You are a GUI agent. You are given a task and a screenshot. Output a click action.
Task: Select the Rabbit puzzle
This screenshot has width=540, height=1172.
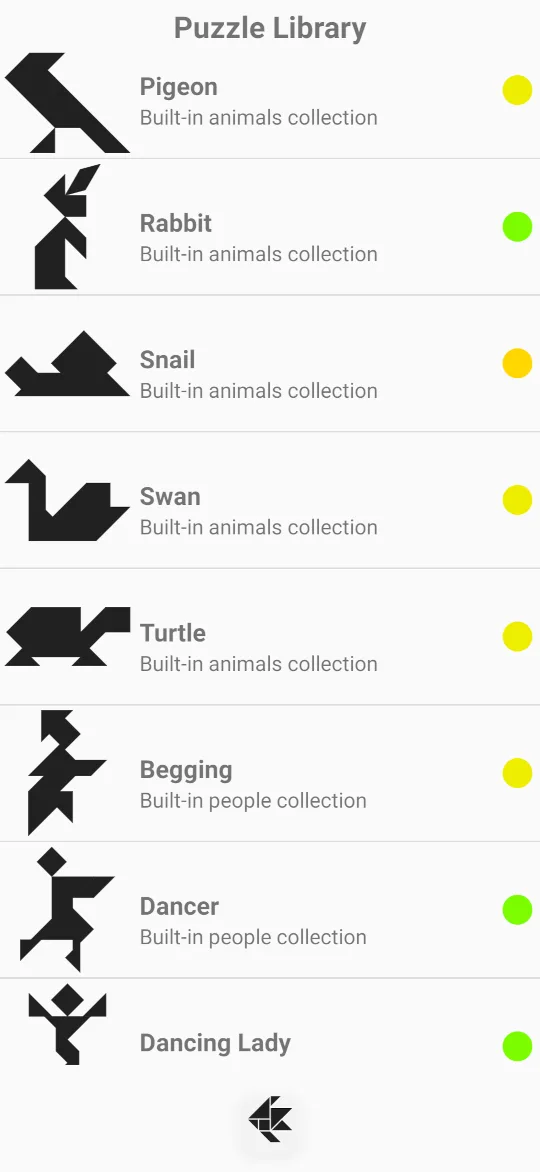coord(270,226)
